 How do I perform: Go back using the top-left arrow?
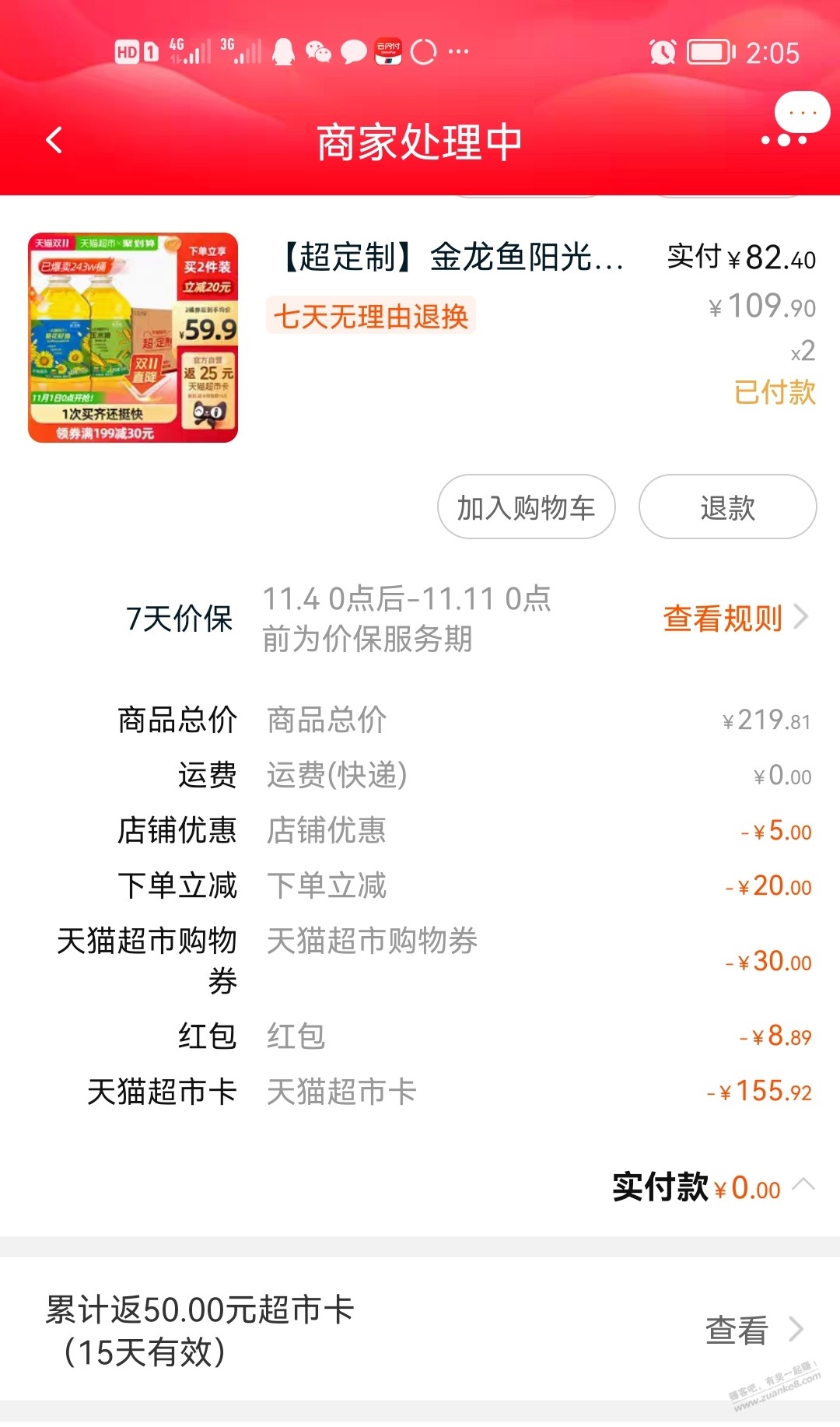[54, 141]
